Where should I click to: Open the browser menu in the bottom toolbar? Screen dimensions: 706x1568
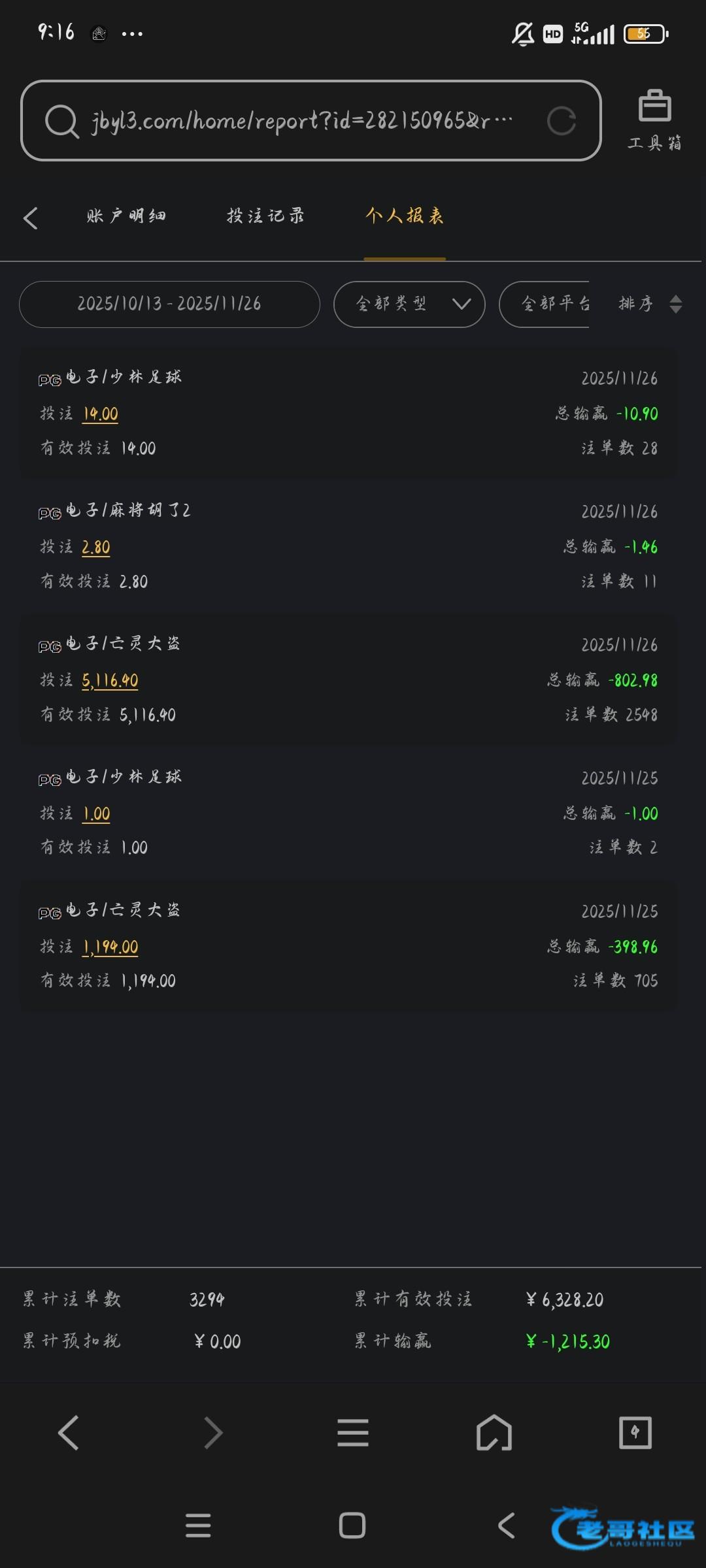(x=353, y=1433)
